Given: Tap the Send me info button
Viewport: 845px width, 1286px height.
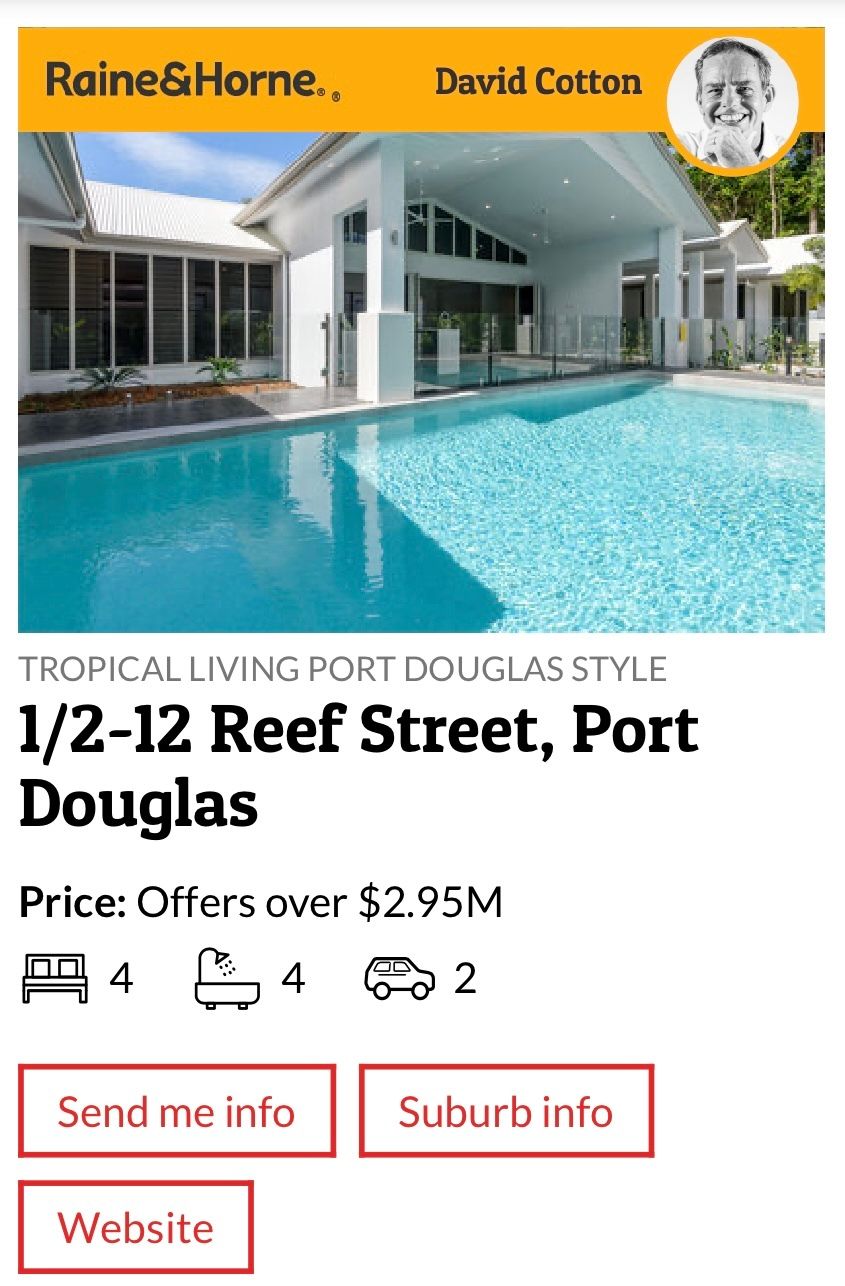Looking at the screenshot, I should point(176,1111).
